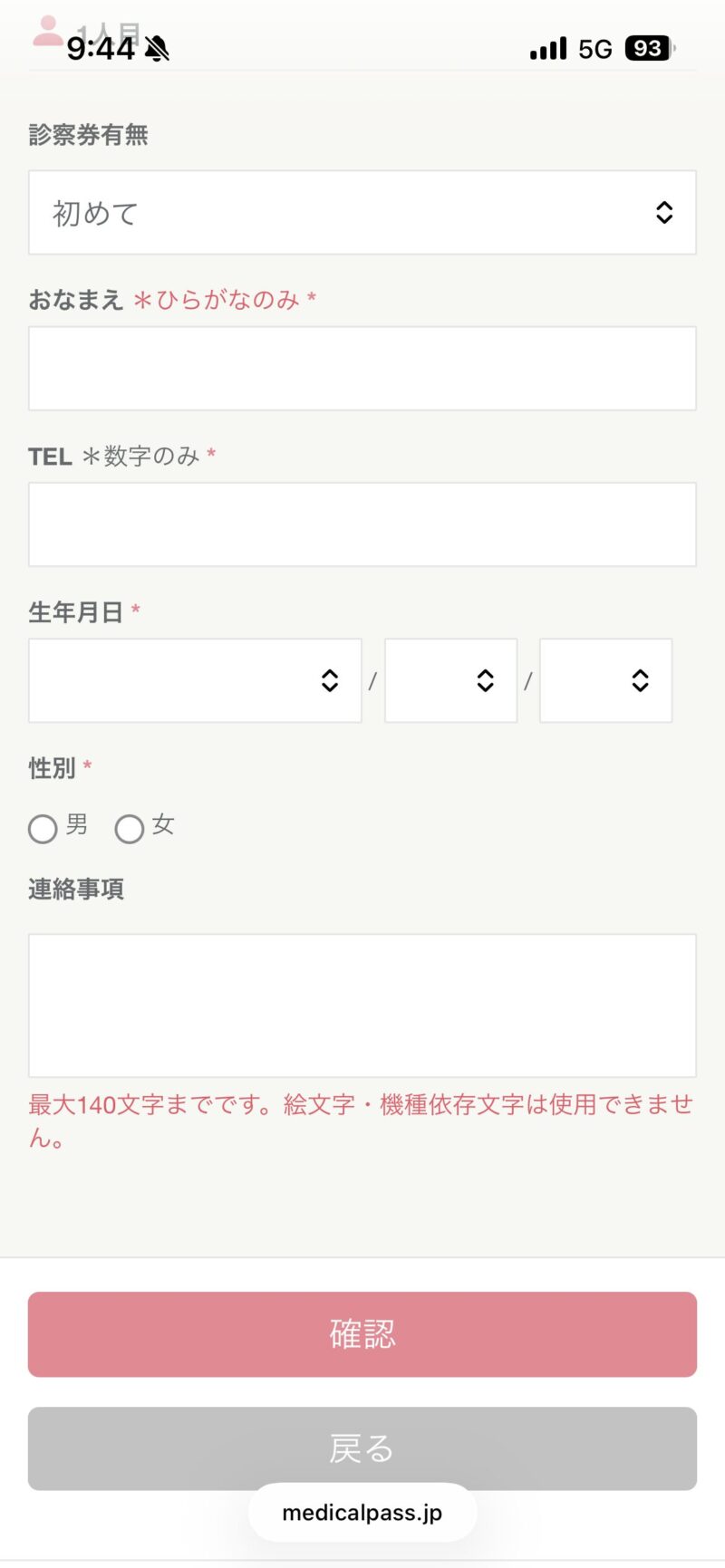Tap the 連絡事項 message text area
This screenshot has height=1568, width=725.
point(362,1005)
